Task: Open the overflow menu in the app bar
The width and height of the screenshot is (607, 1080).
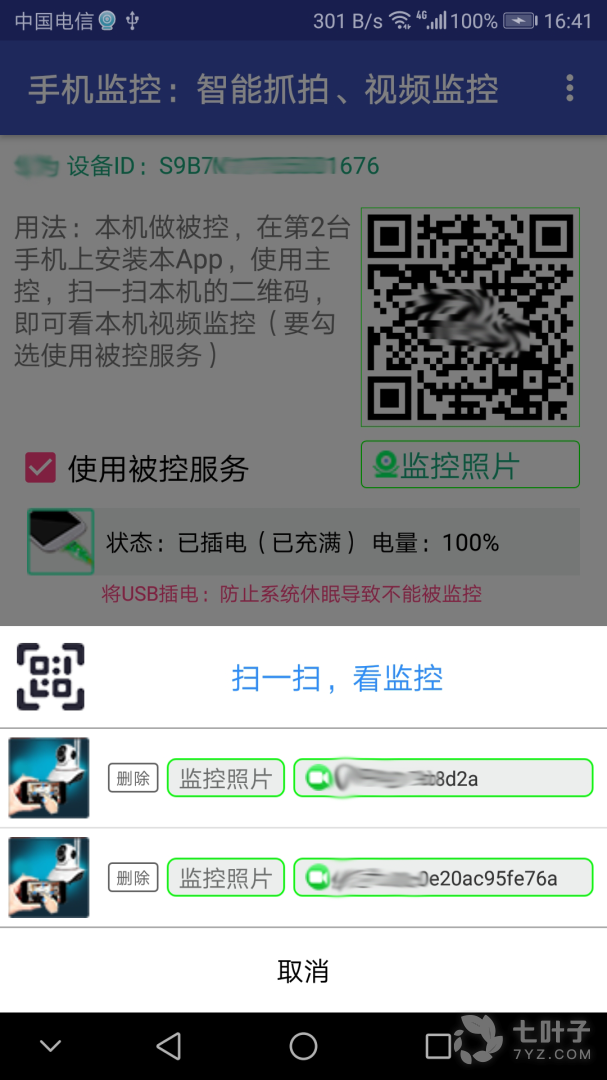Action: [x=570, y=88]
